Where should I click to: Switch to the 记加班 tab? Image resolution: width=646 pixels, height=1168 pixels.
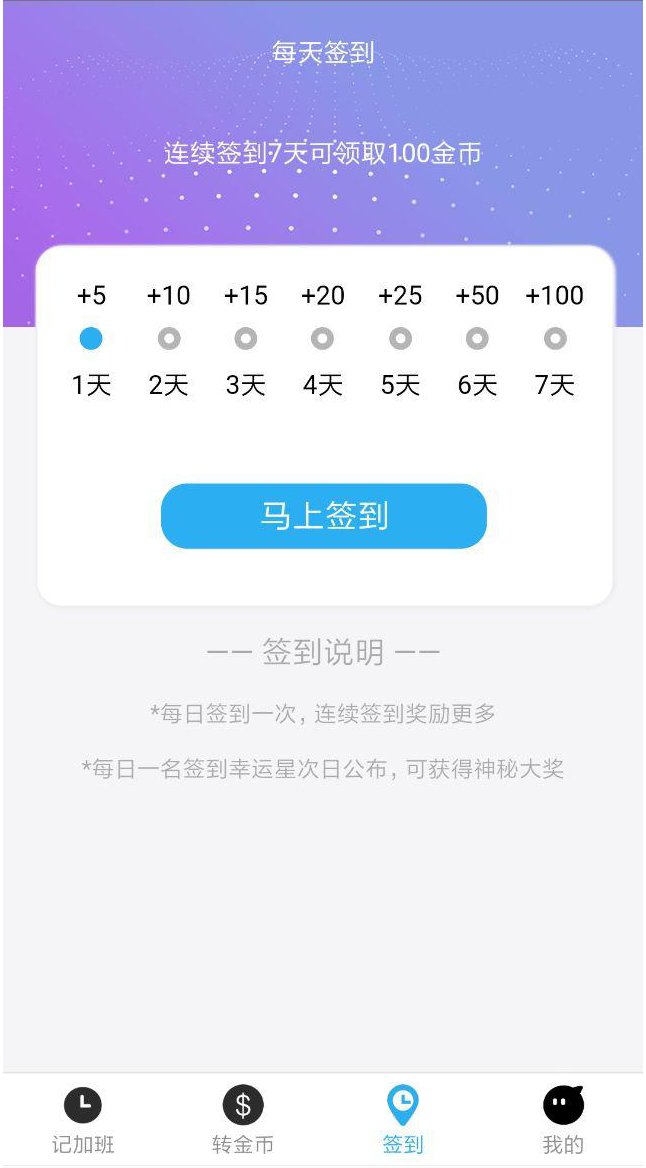(x=83, y=1120)
